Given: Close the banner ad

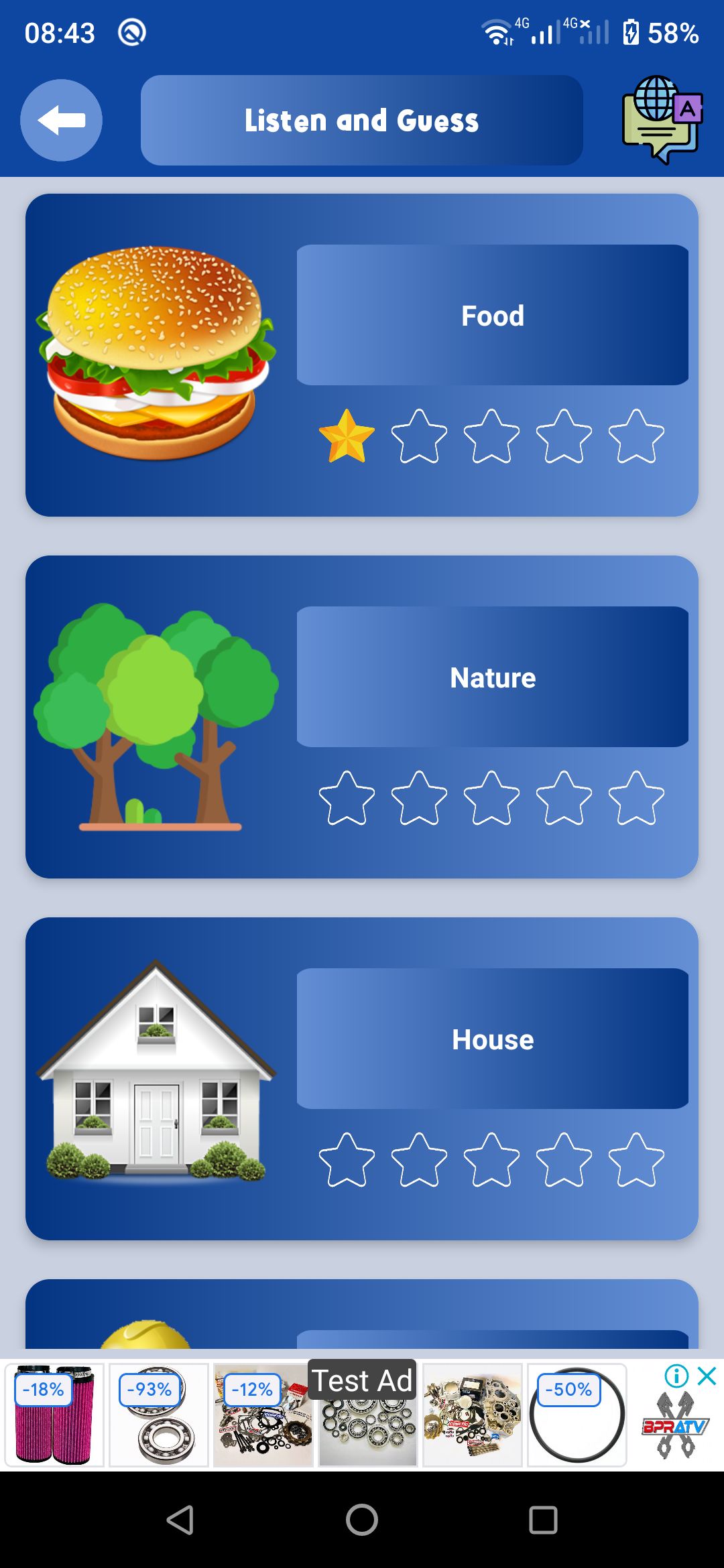Looking at the screenshot, I should point(707,1376).
